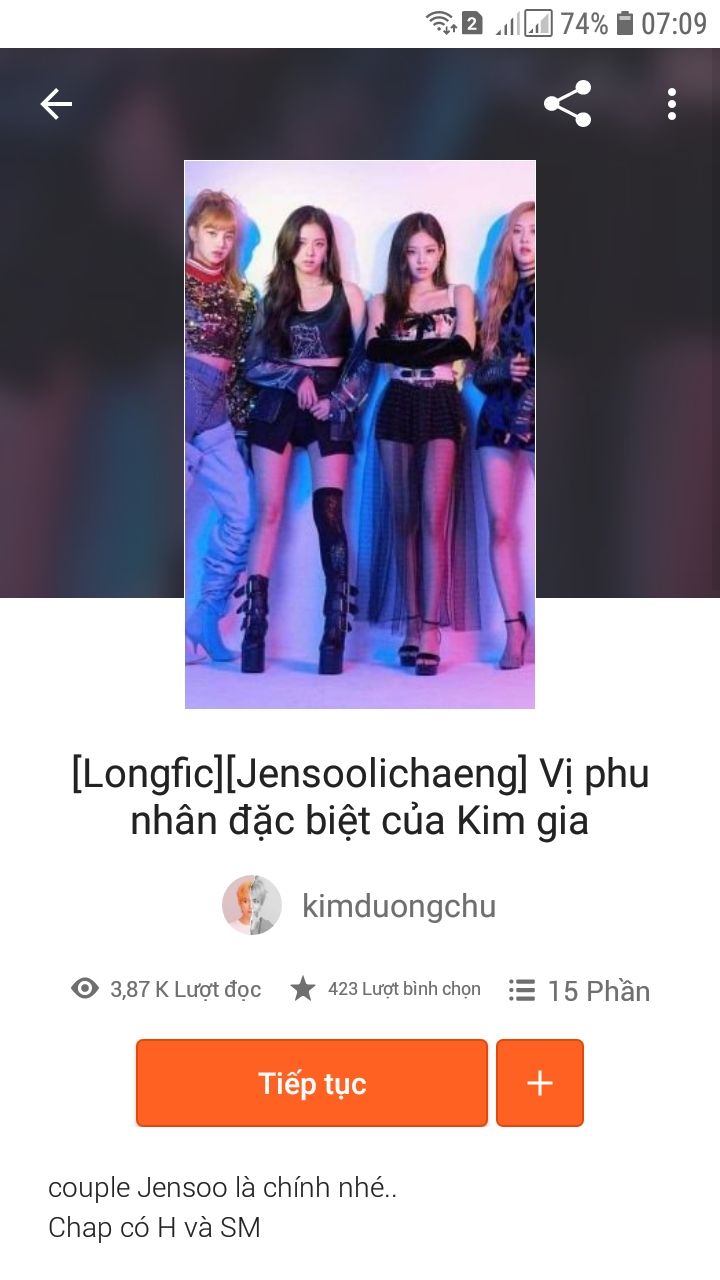Tap the Tiếp tục button

pyautogui.click(x=312, y=1083)
